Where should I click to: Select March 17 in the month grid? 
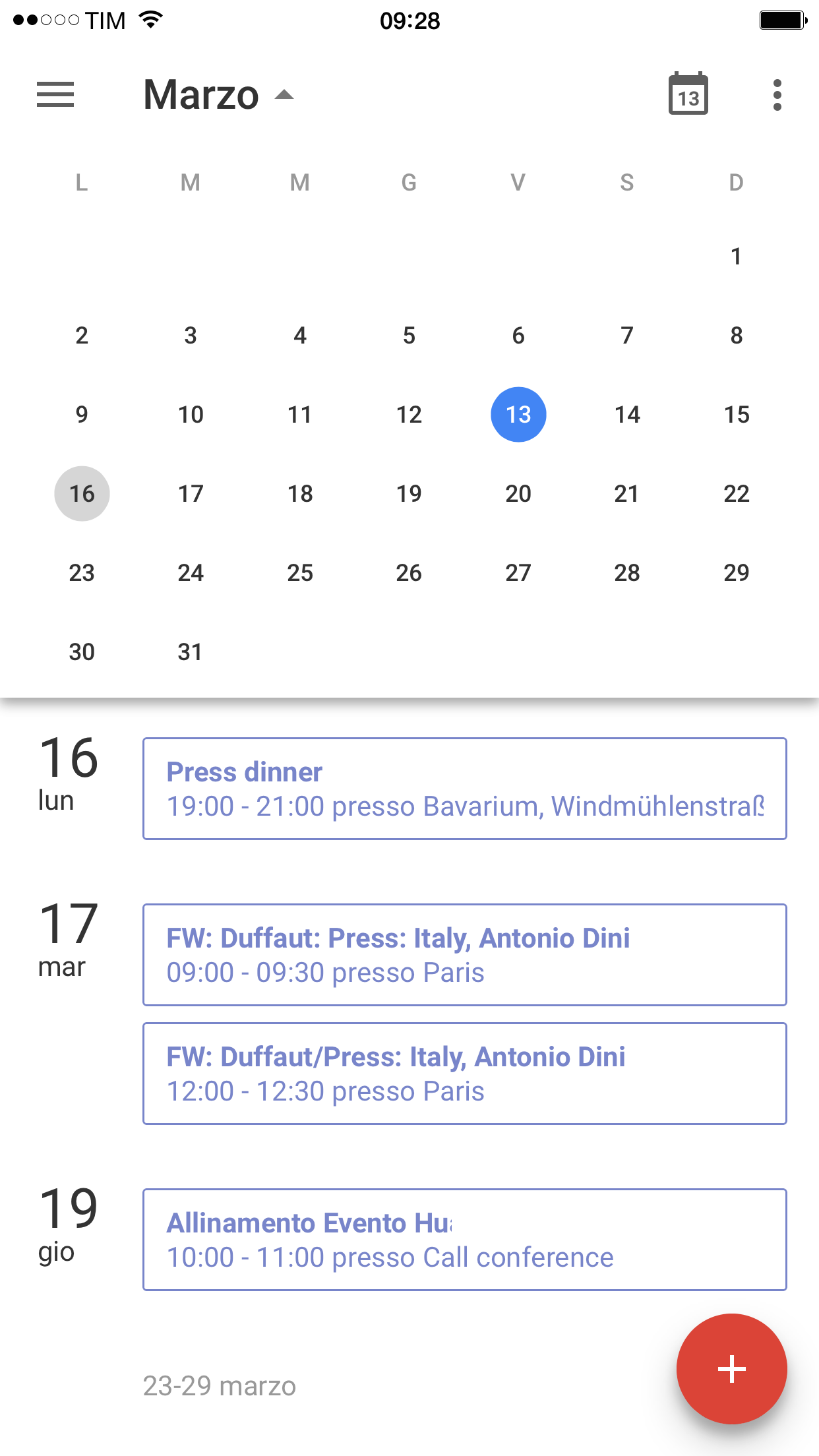(191, 494)
